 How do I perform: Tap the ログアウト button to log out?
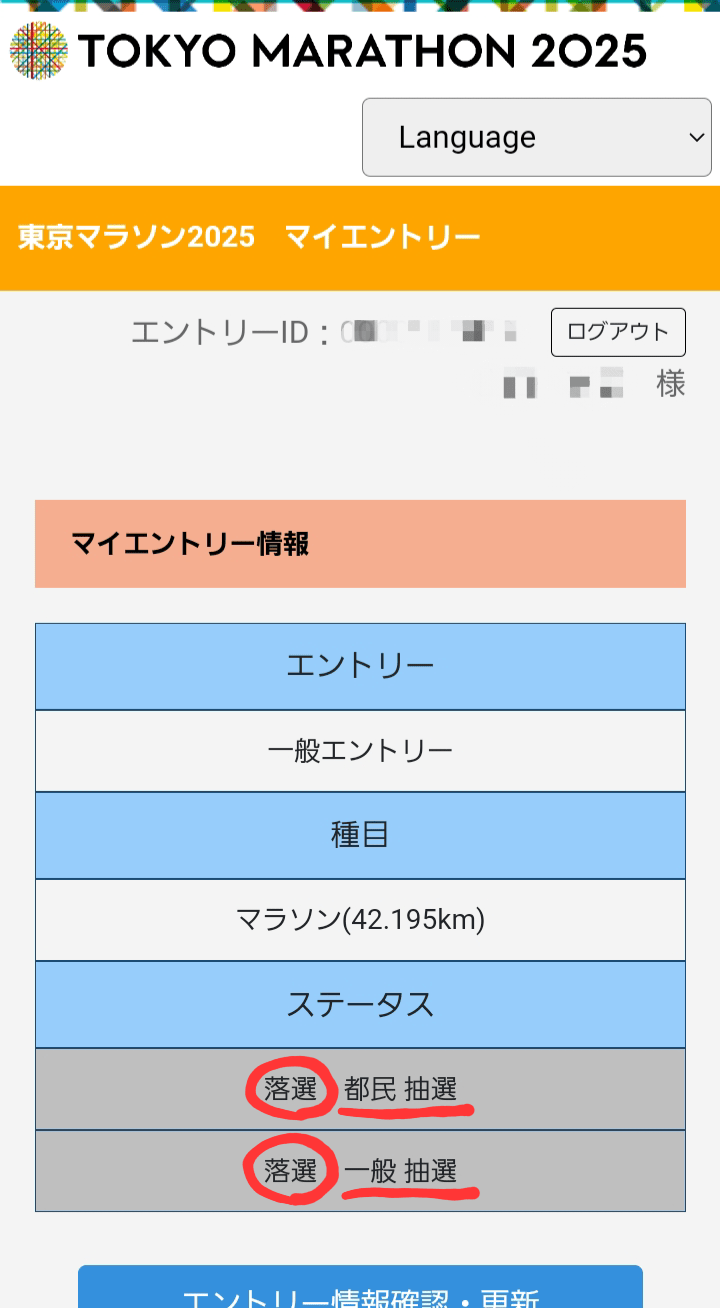618,332
